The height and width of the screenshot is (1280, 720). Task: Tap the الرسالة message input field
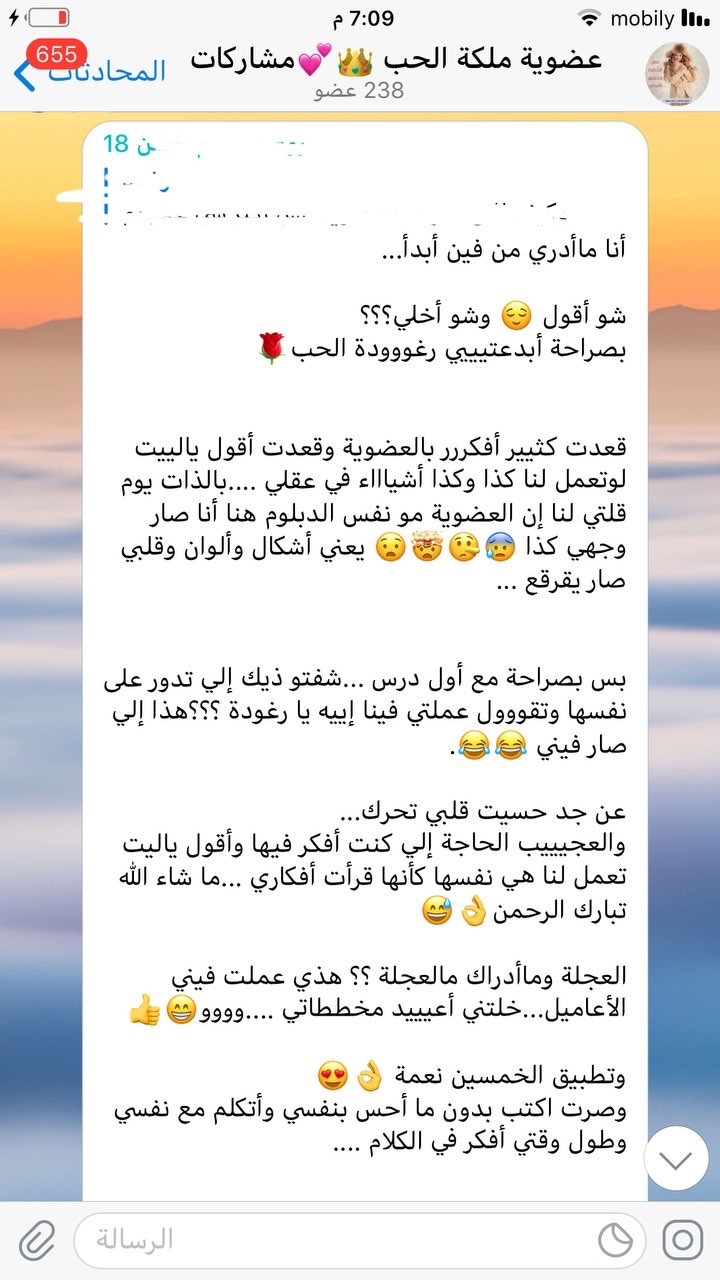330,1240
